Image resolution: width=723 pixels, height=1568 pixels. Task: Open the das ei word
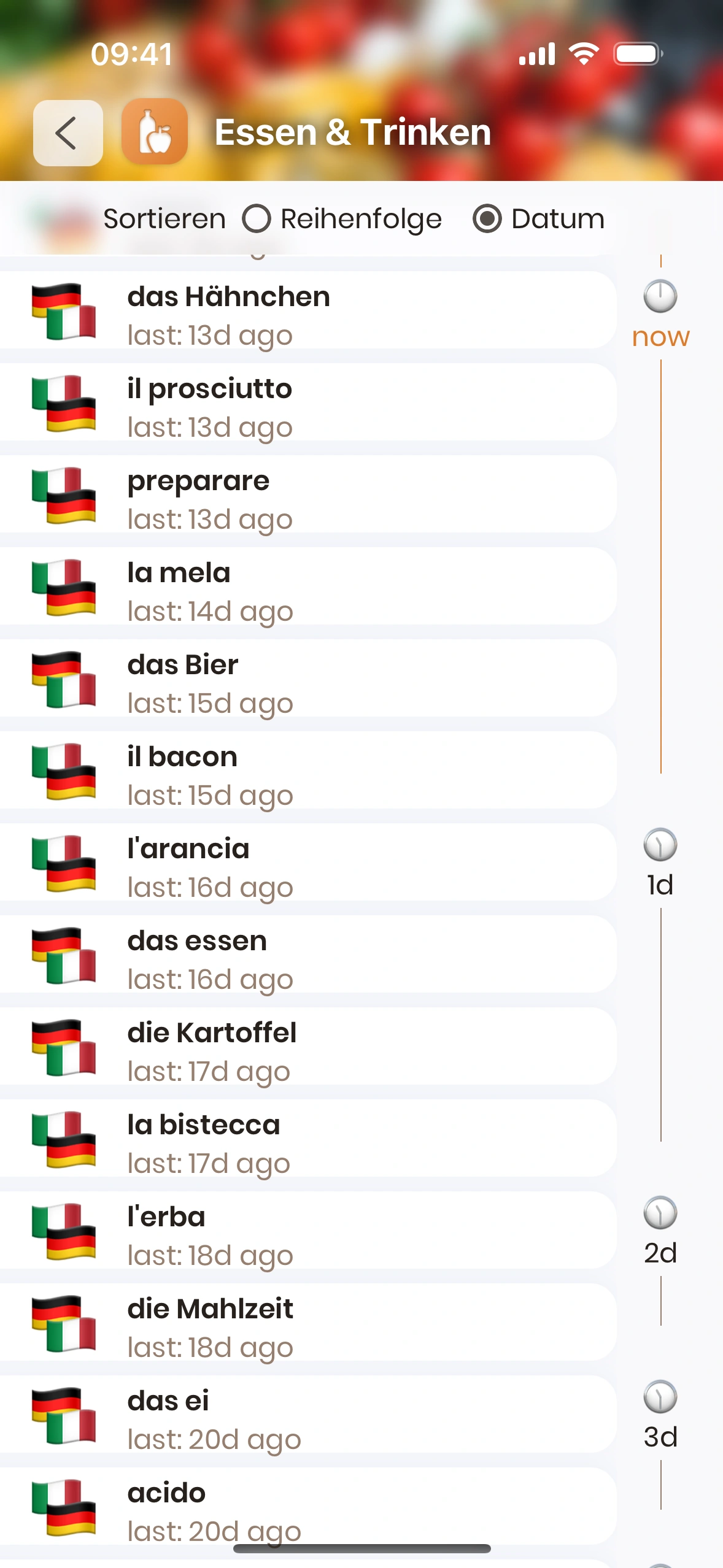307,1415
